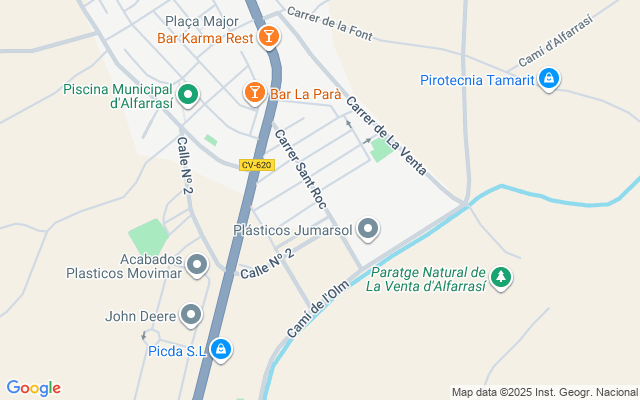Open the Bar La Parà pin
Viewport: 640px width, 400px height.
pos(254,93)
